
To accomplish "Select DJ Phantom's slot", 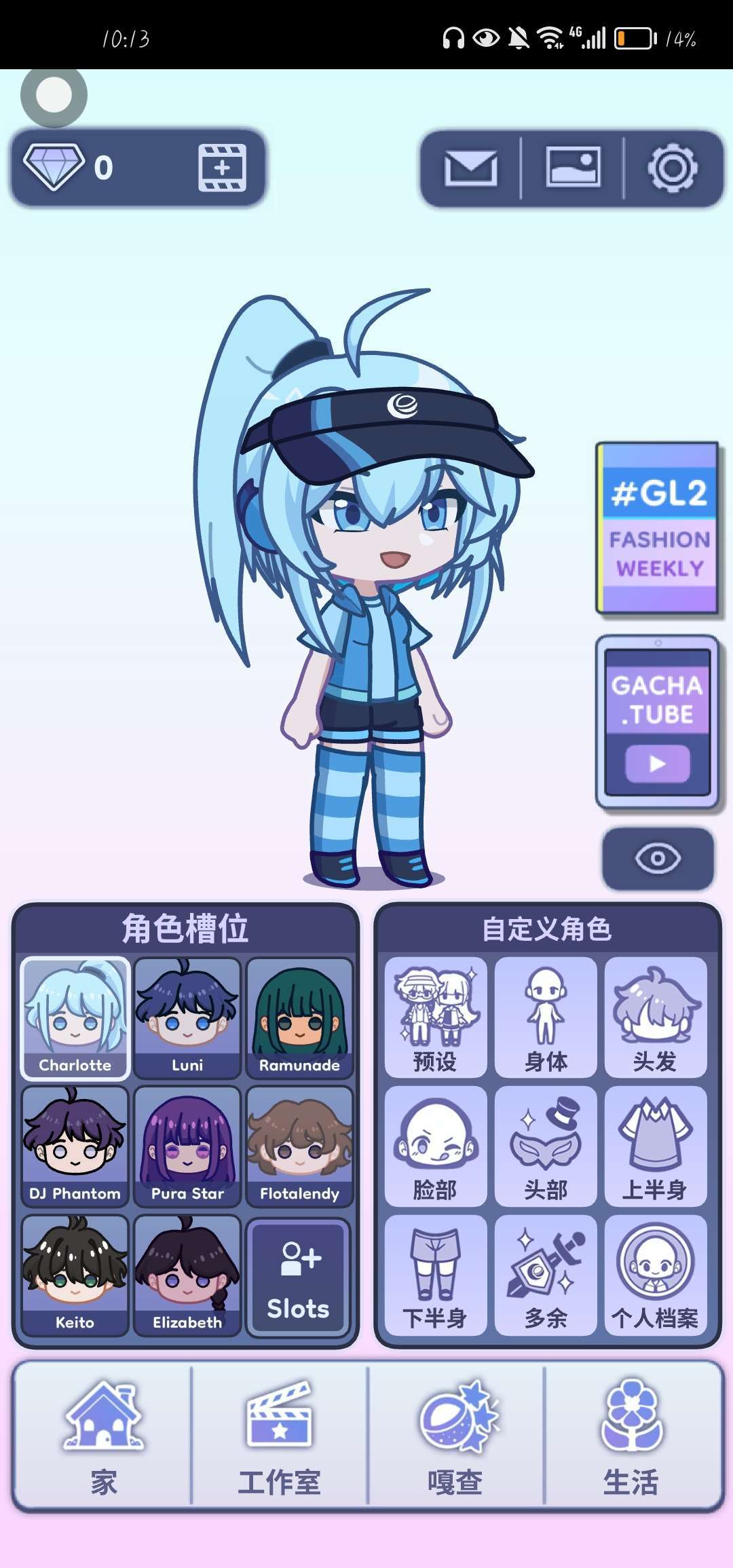I will tap(75, 1146).
